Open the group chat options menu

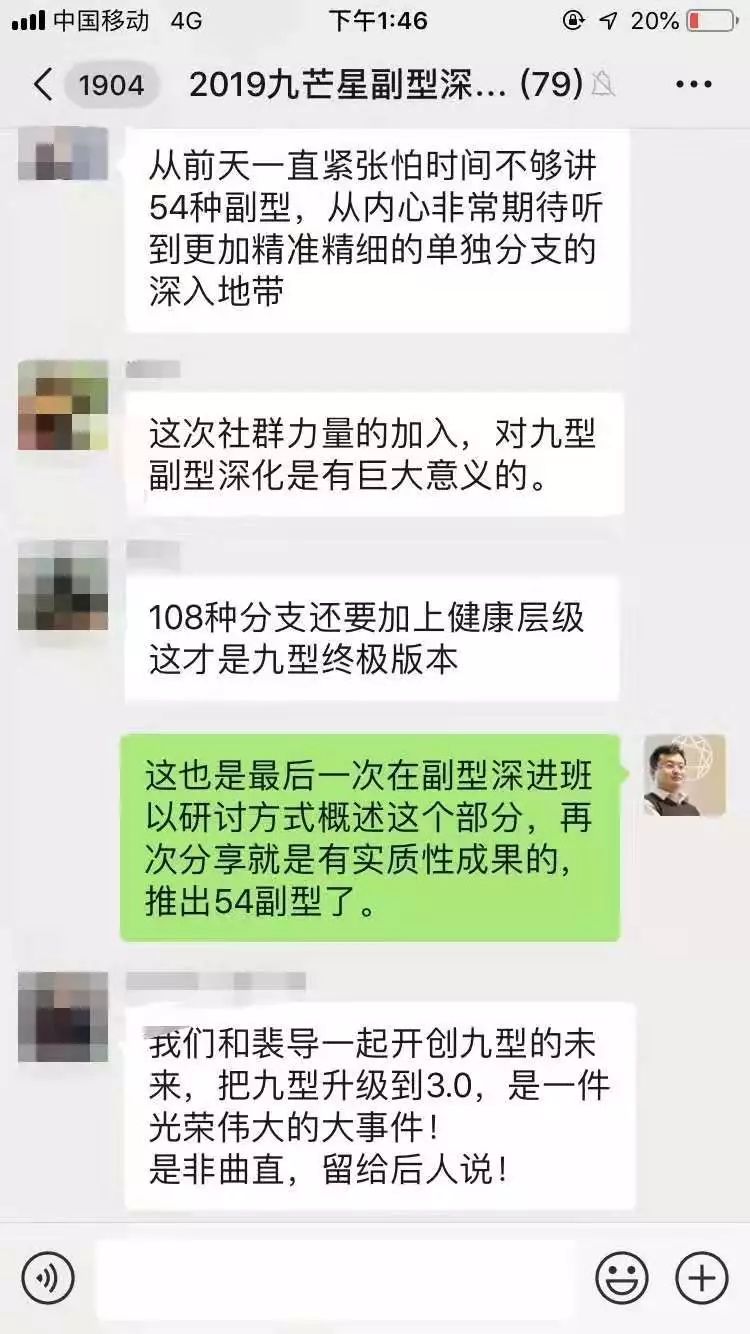[x=693, y=85]
